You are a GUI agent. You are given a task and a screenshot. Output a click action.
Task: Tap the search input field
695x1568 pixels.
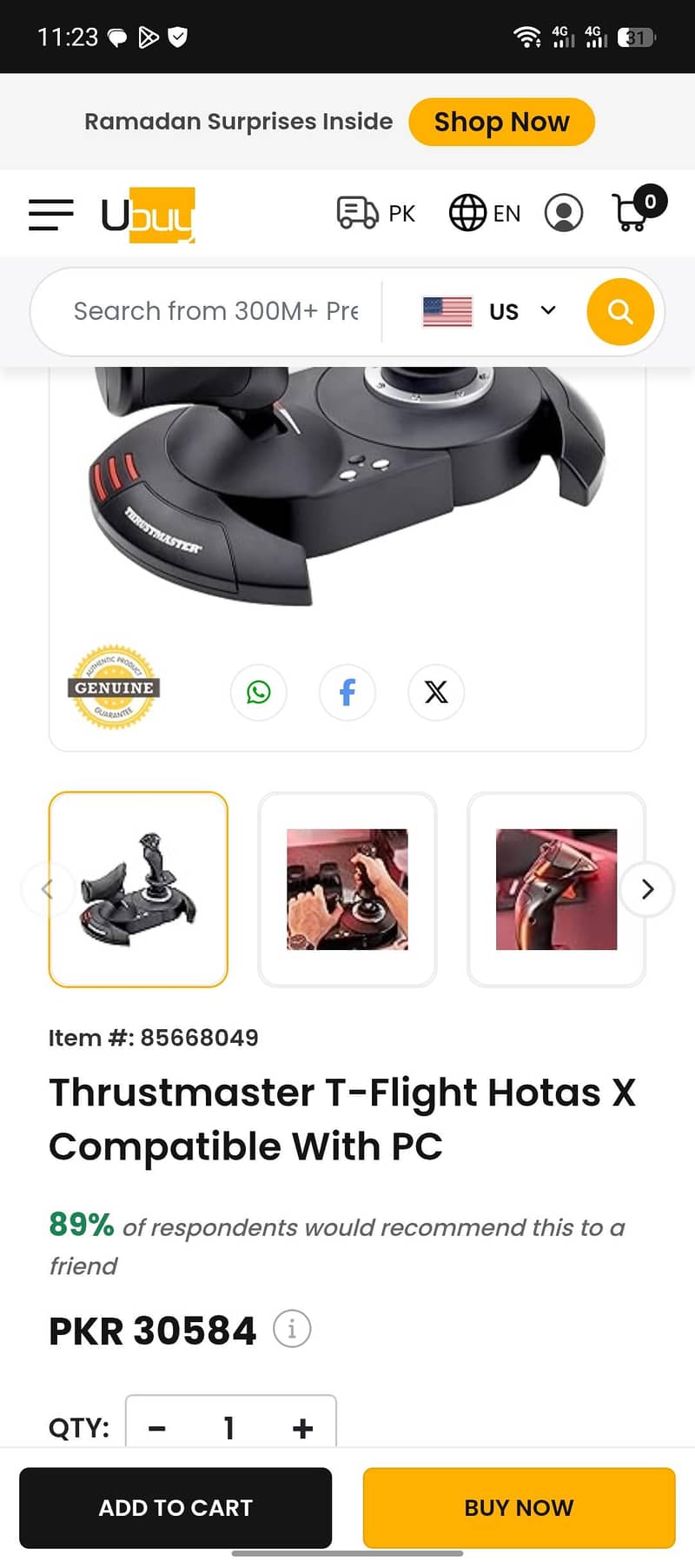coord(208,311)
